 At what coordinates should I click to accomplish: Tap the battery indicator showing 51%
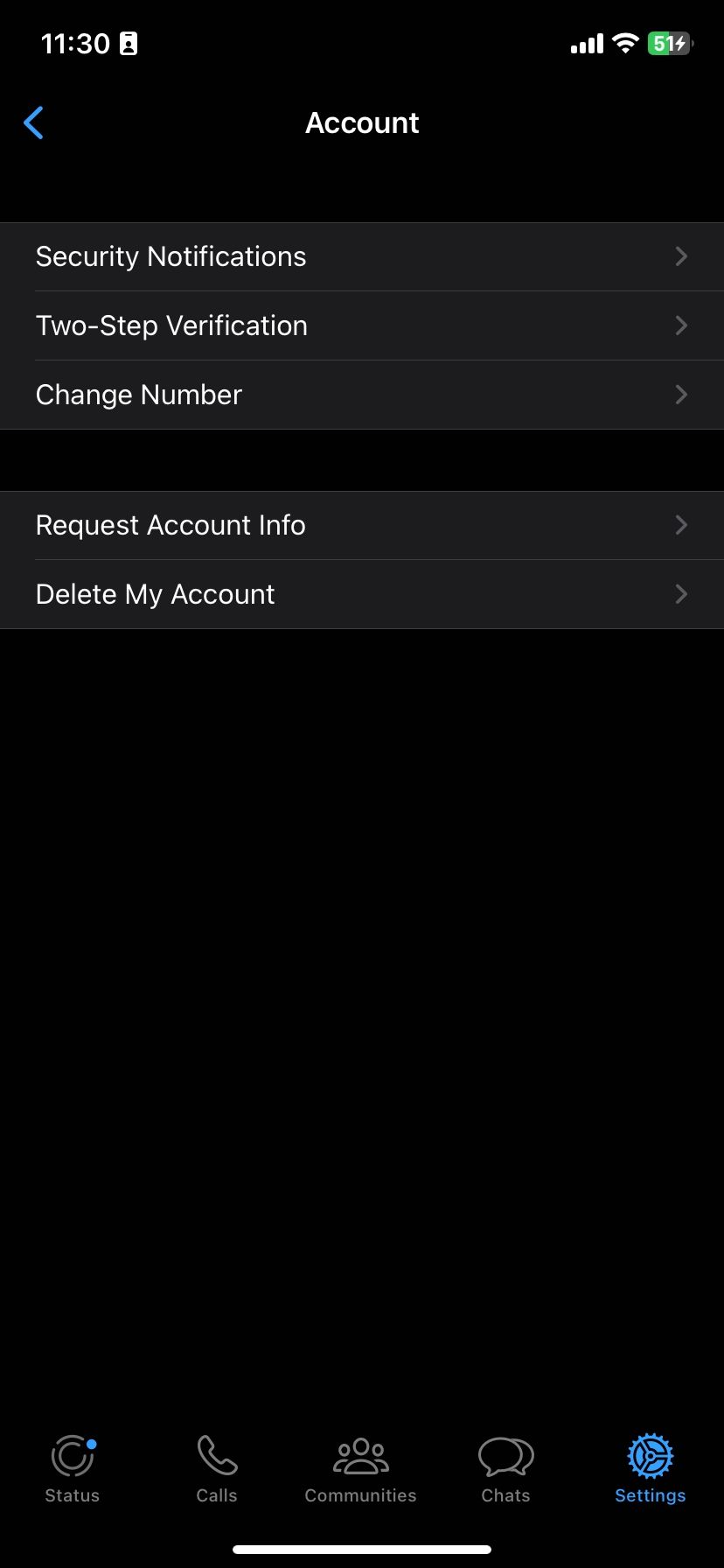point(670,43)
